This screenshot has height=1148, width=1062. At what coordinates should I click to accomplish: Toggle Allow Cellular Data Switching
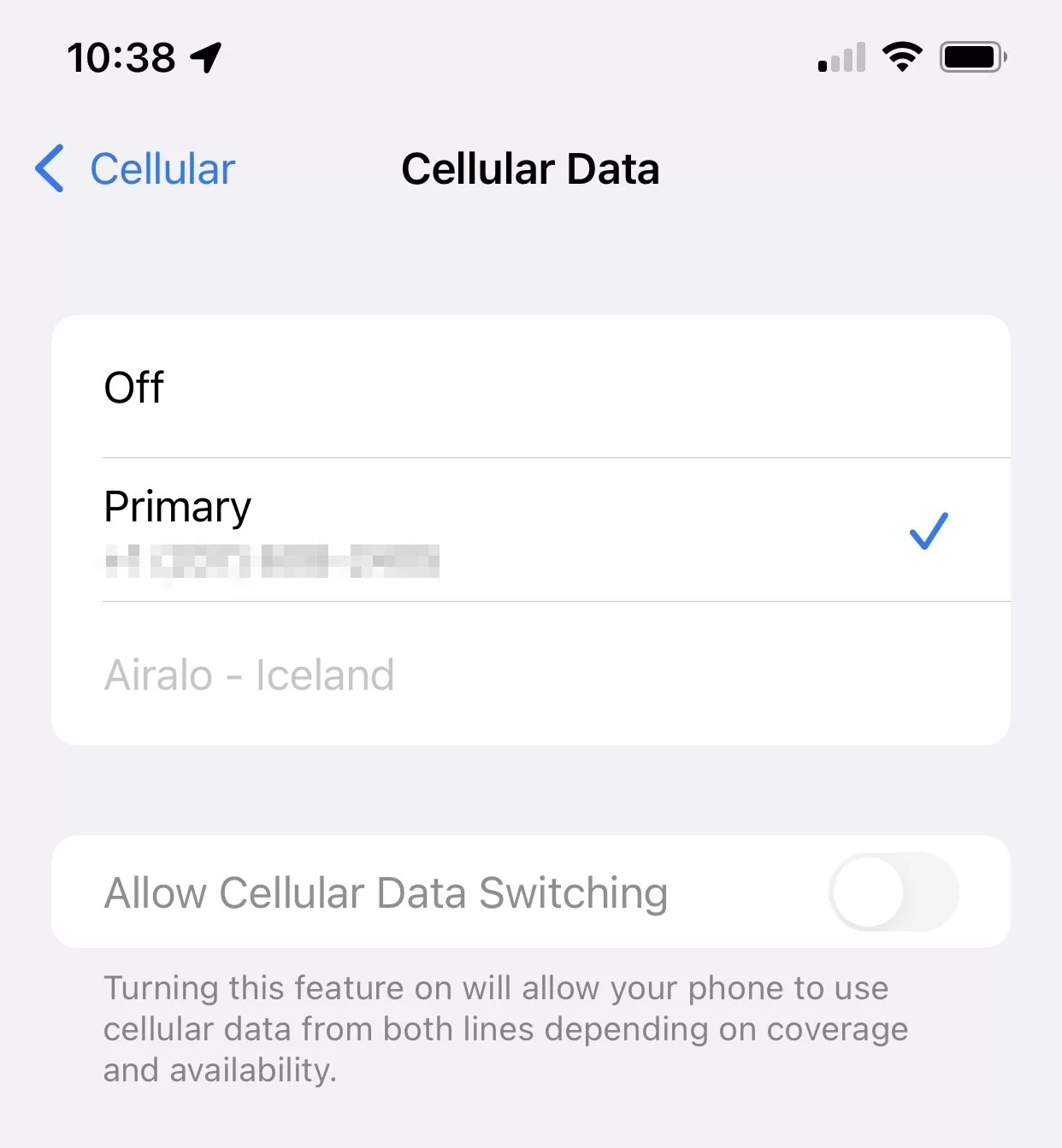coord(893,892)
